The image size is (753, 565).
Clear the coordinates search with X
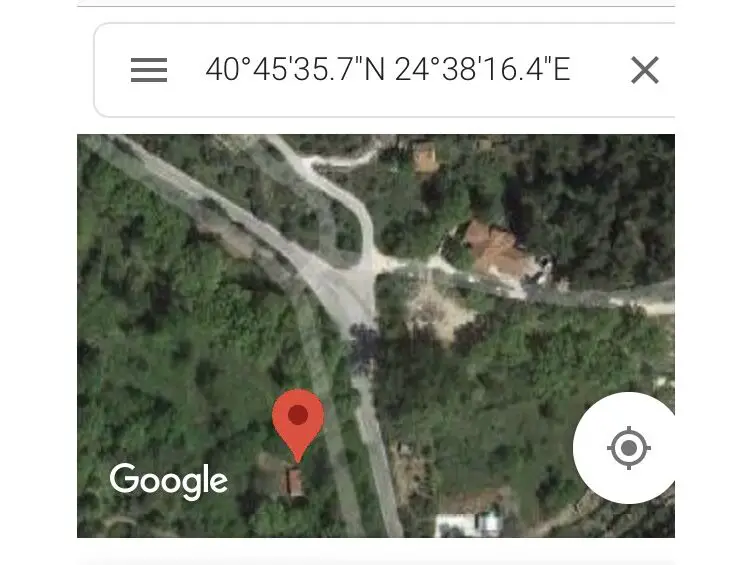pyautogui.click(x=645, y=70)
